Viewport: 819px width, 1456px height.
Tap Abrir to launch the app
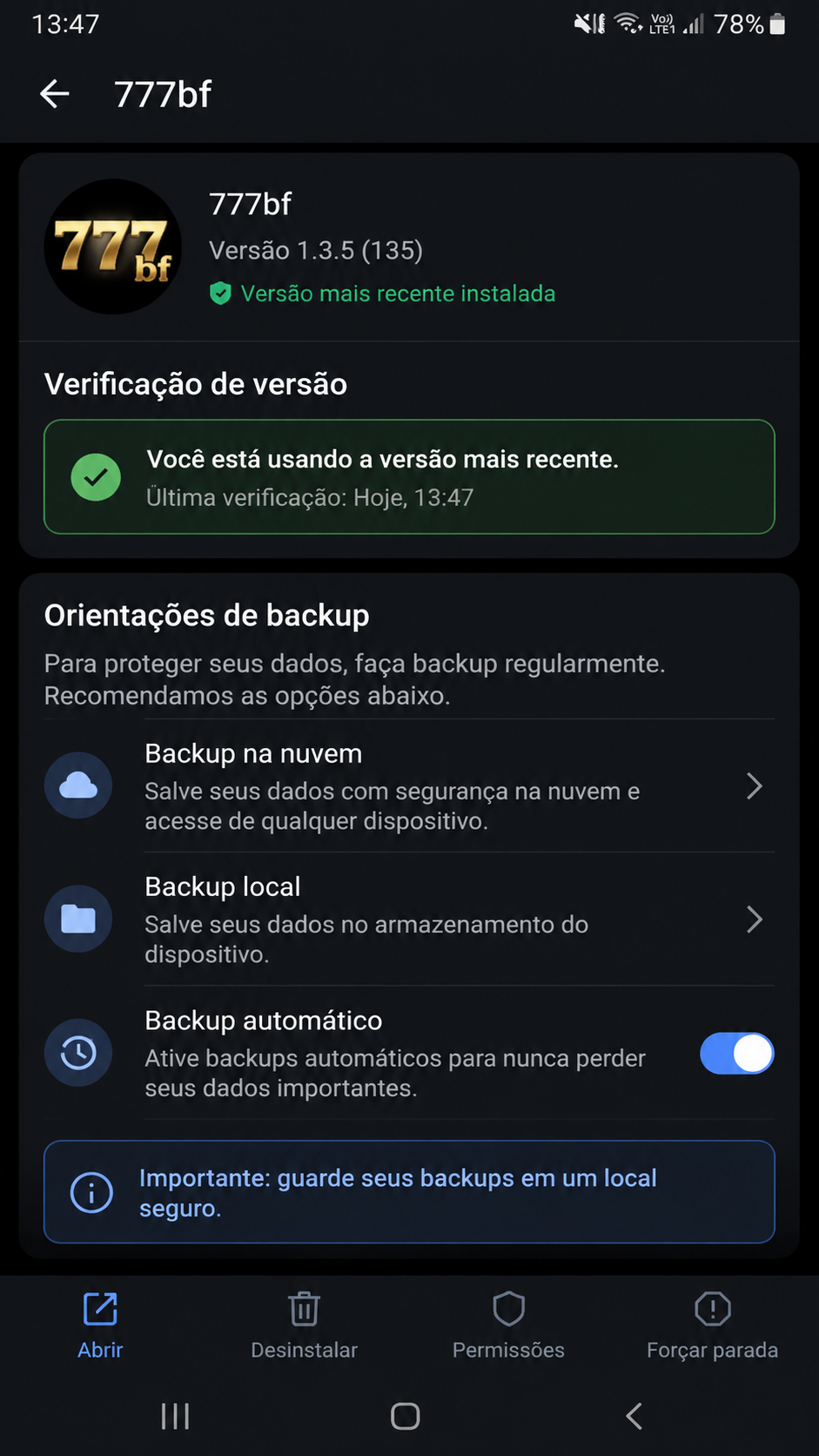101,1326
